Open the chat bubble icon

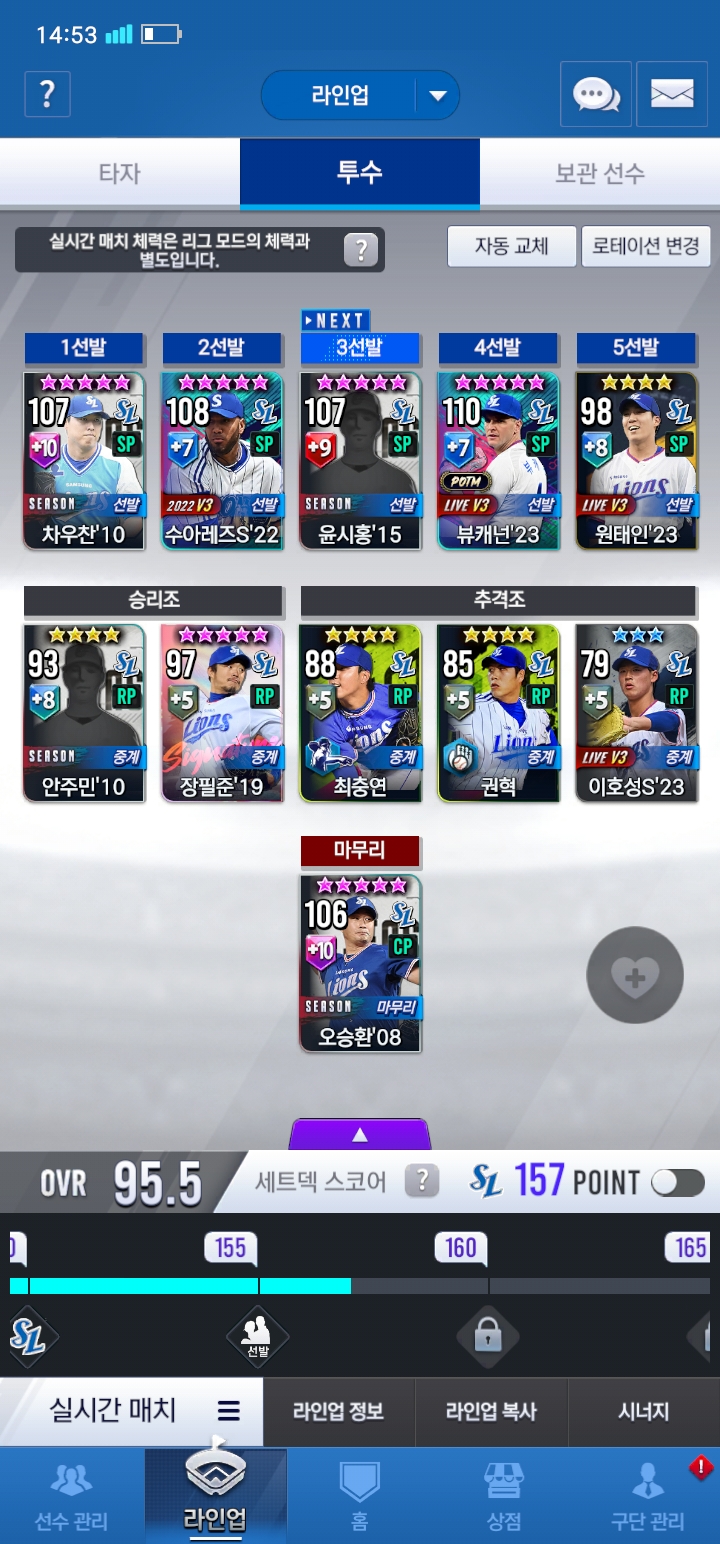595,95
